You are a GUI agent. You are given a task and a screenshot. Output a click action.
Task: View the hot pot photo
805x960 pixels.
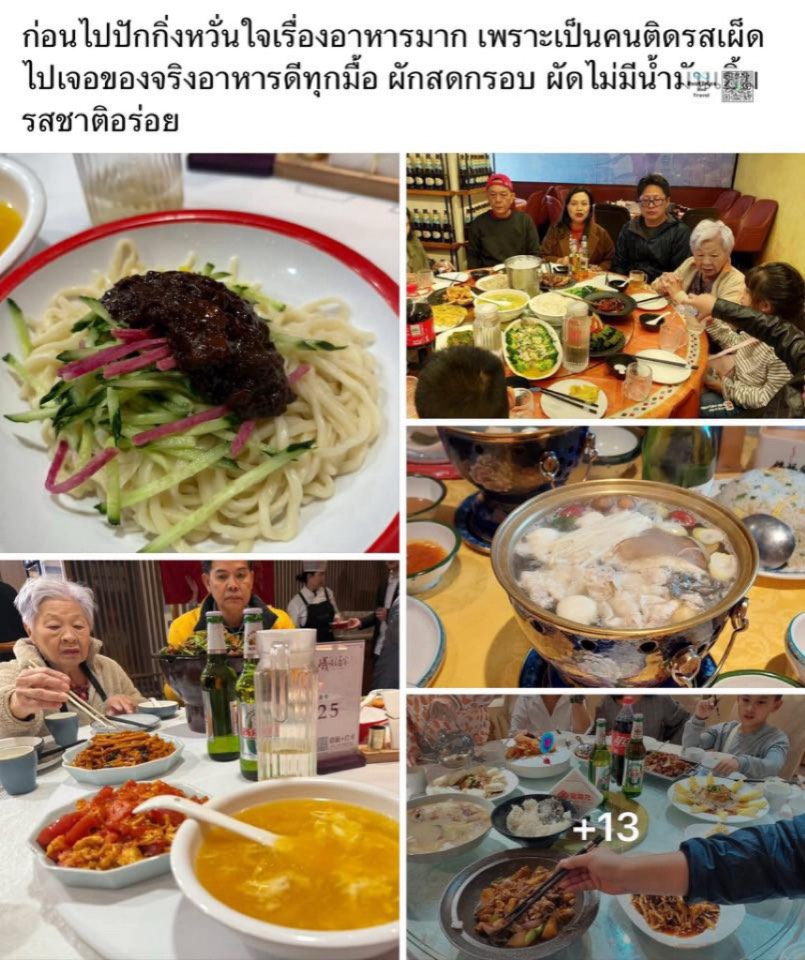pos(605,556)
